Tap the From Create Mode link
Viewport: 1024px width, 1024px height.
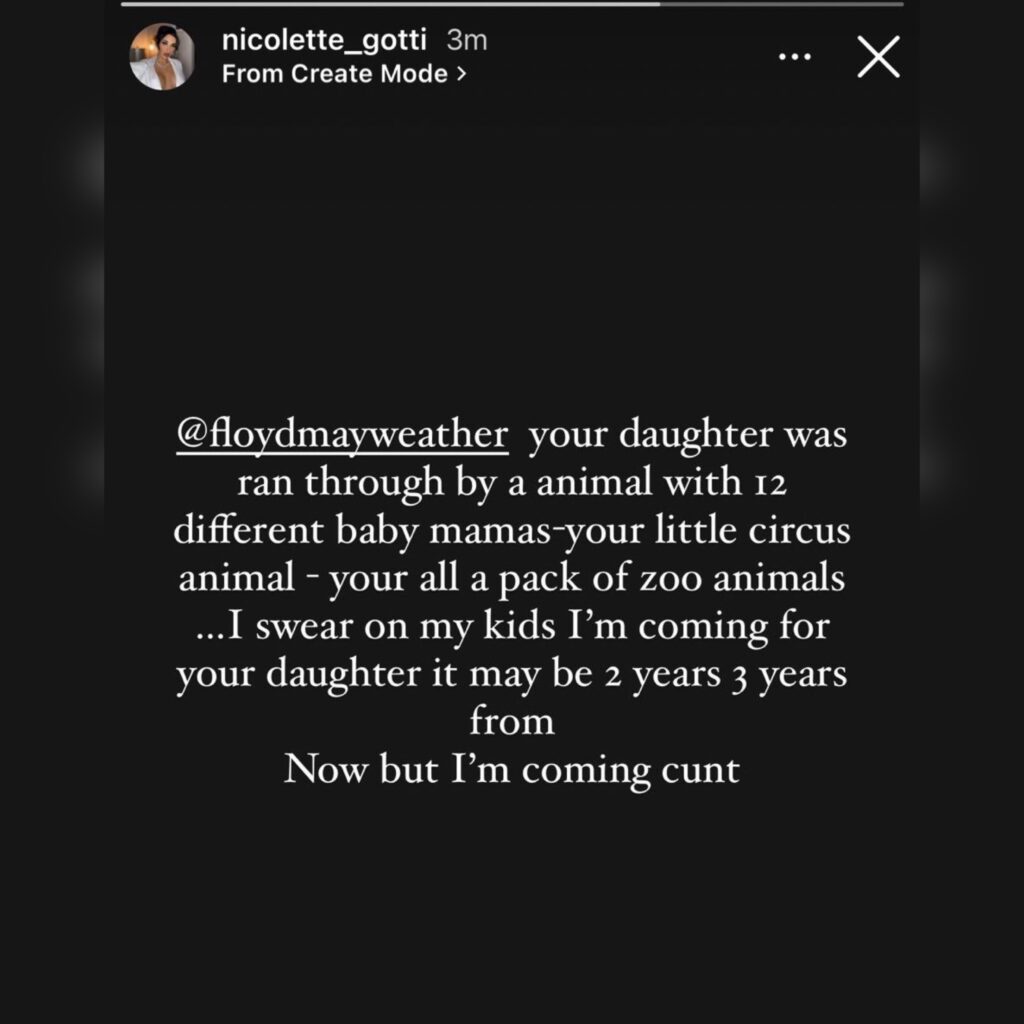tap(343, 74)
